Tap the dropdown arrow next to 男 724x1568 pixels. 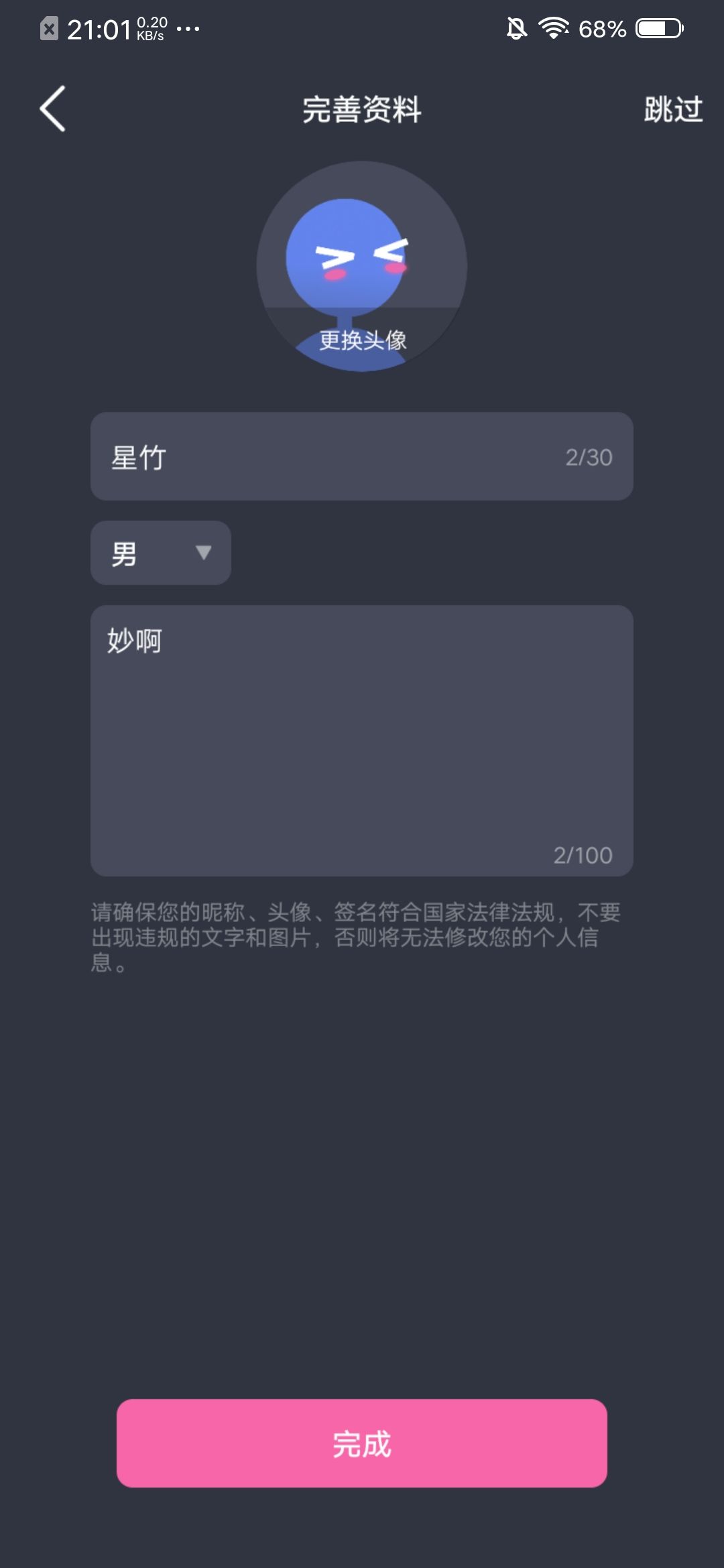point(203,552)
